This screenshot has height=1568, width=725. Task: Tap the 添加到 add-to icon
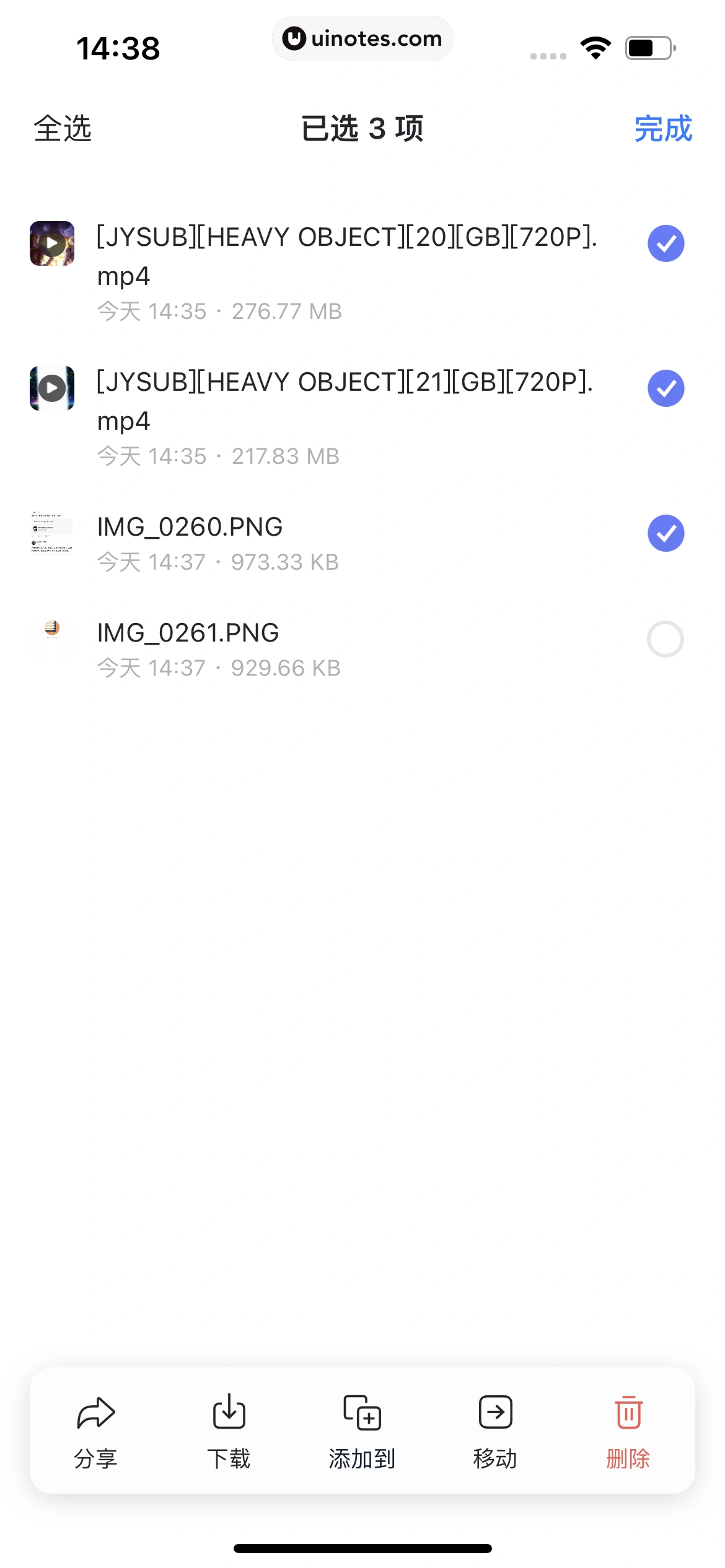362,1412
